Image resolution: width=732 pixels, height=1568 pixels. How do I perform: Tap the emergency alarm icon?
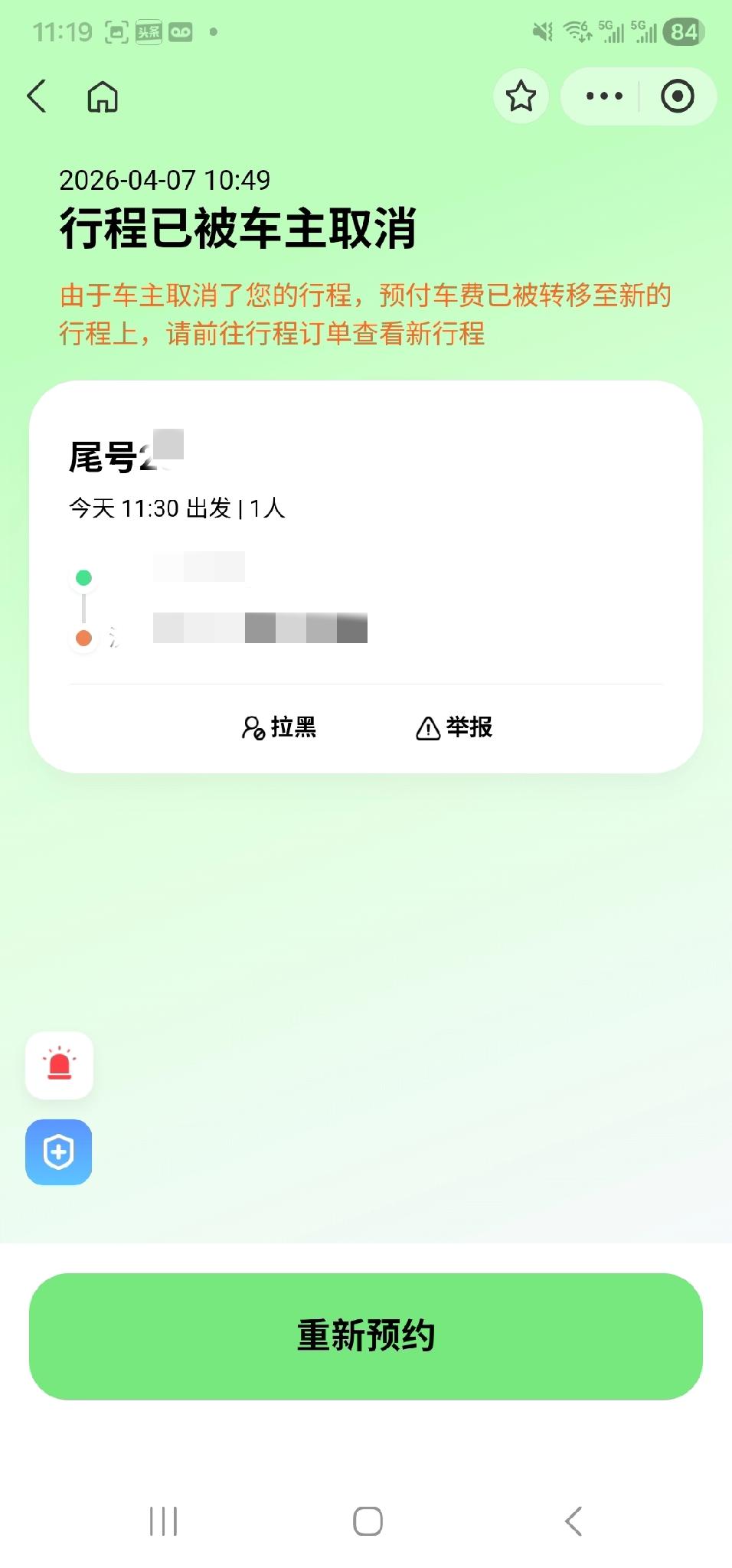click(59, 1067)
